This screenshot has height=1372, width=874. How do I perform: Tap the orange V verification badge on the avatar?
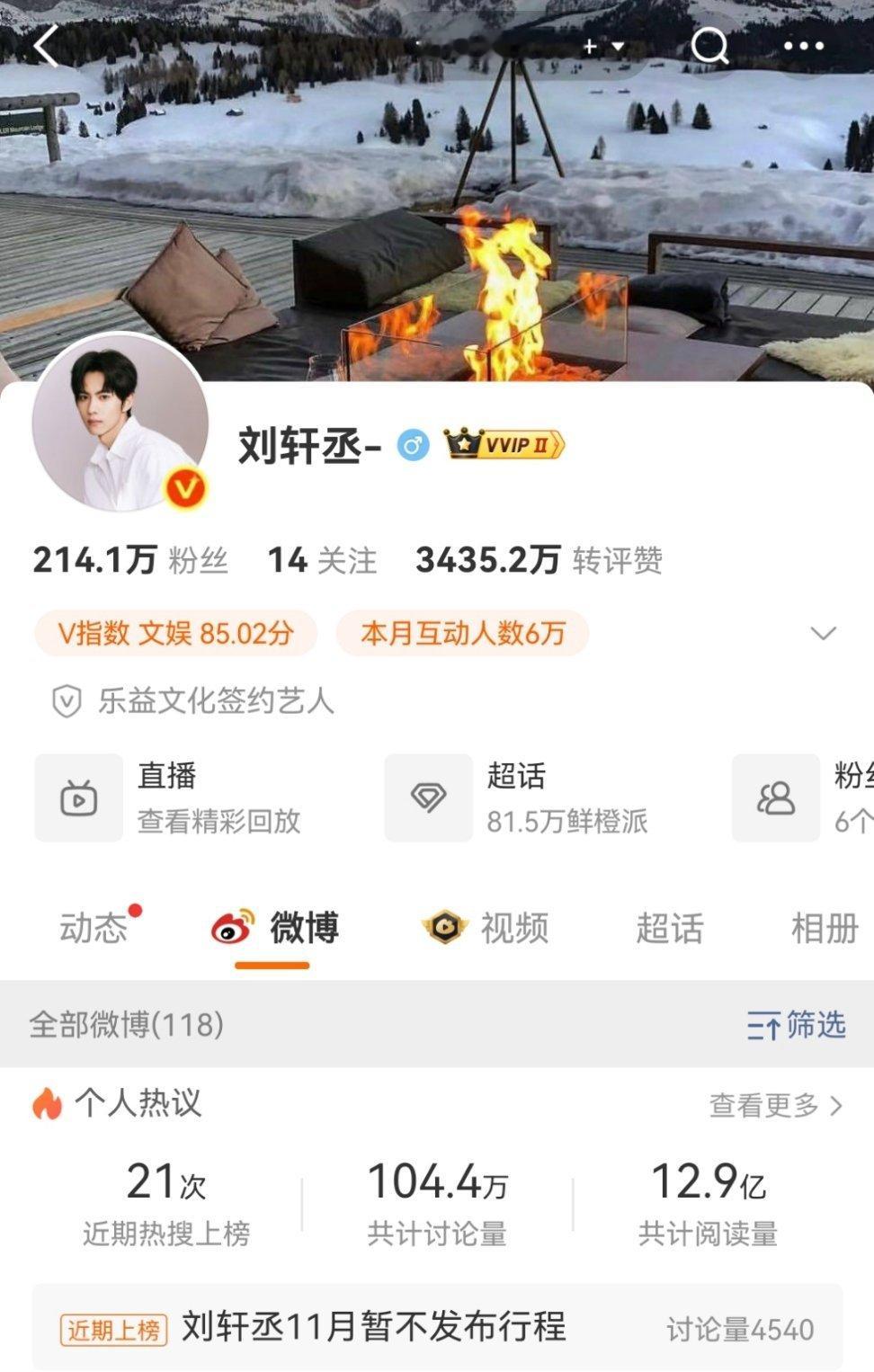[x=184, y=487]
